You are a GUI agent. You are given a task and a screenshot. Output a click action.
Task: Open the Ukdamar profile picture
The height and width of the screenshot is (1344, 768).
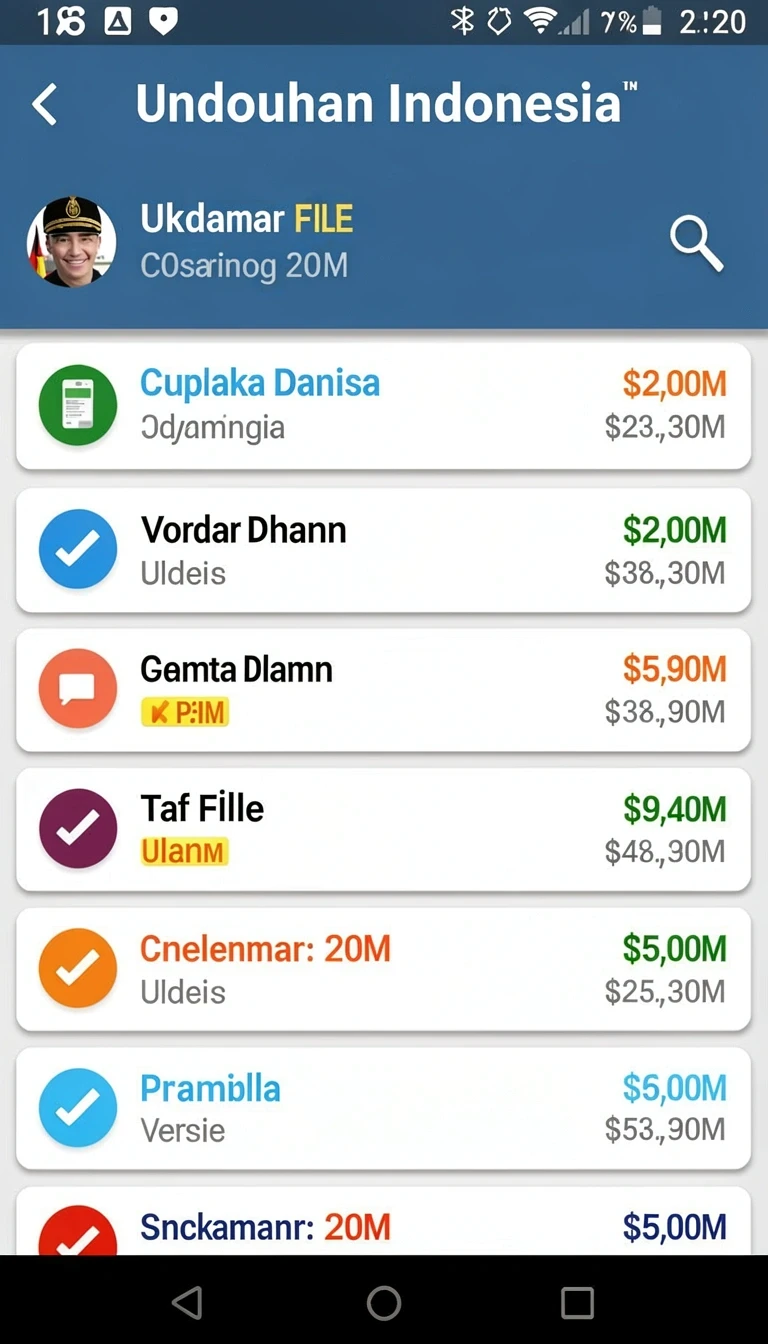coord(71,242)
